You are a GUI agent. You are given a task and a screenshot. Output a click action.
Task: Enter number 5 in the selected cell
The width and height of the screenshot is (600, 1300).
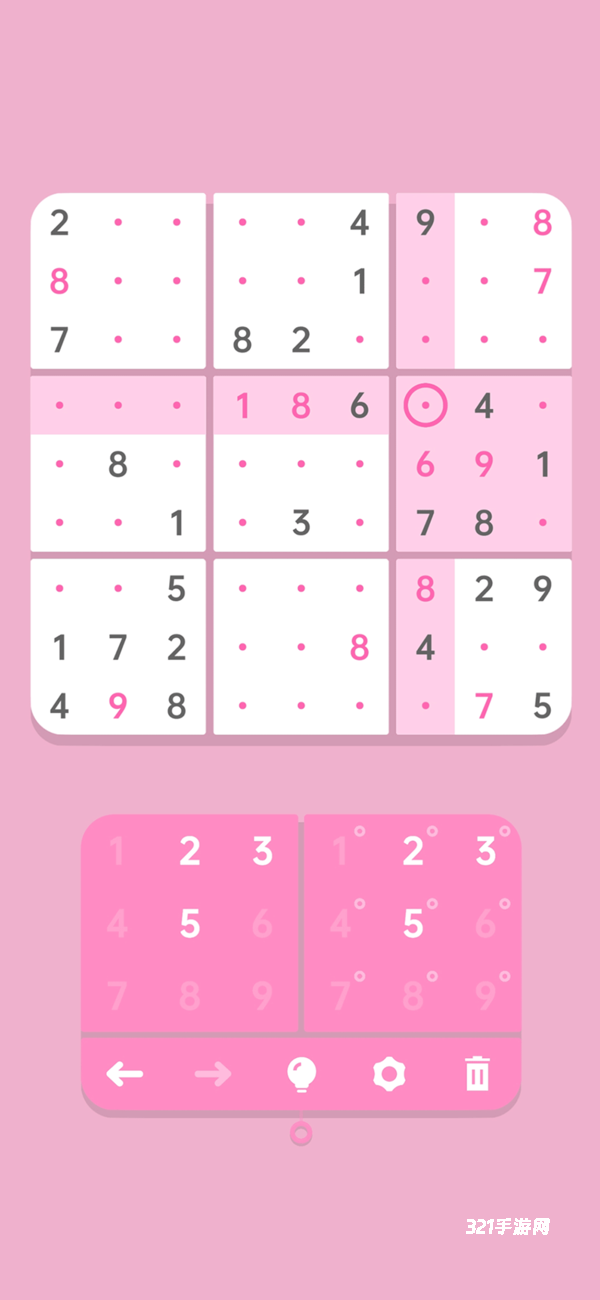[190, 924]
